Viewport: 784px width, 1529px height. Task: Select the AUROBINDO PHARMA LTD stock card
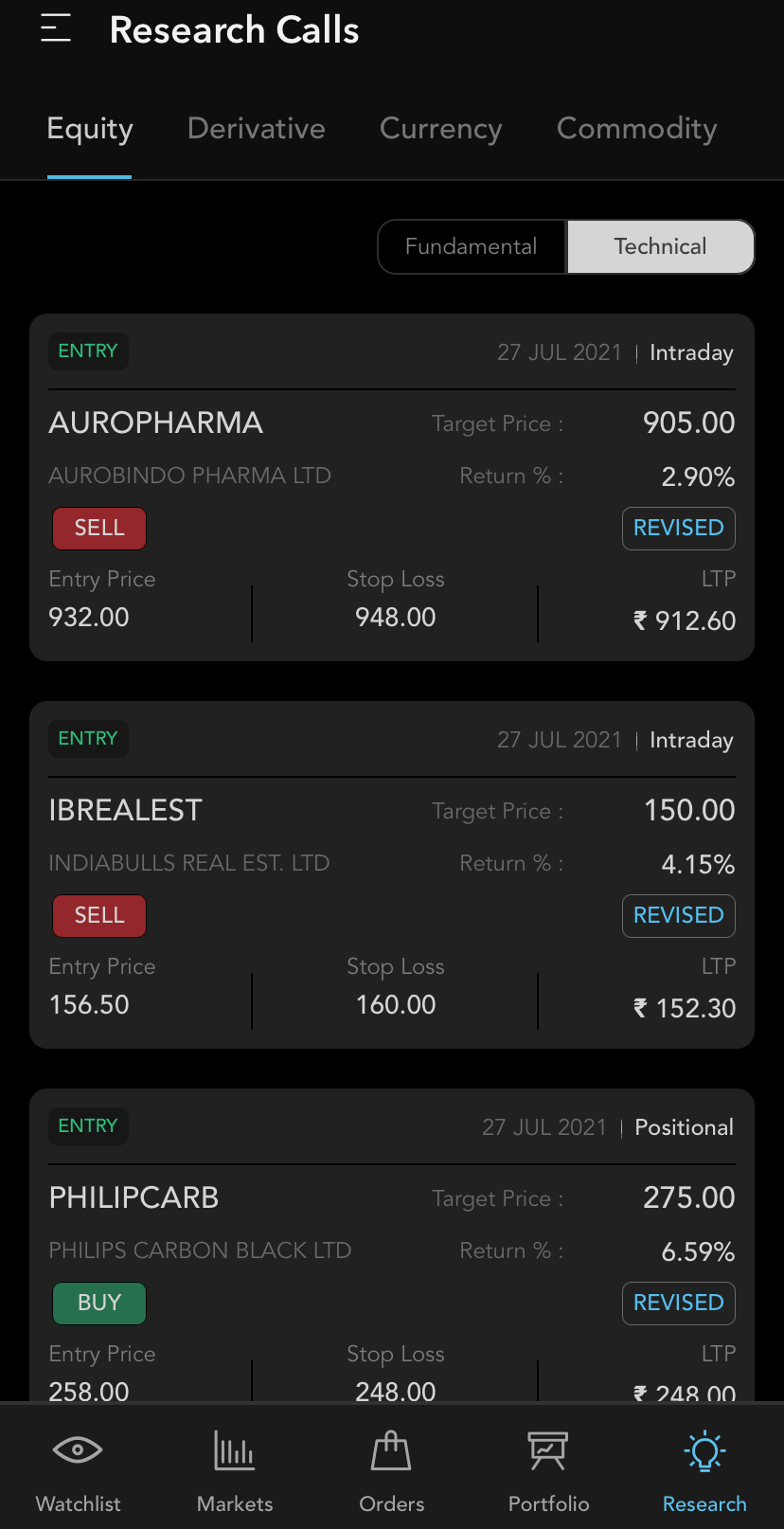coord(189,475)
